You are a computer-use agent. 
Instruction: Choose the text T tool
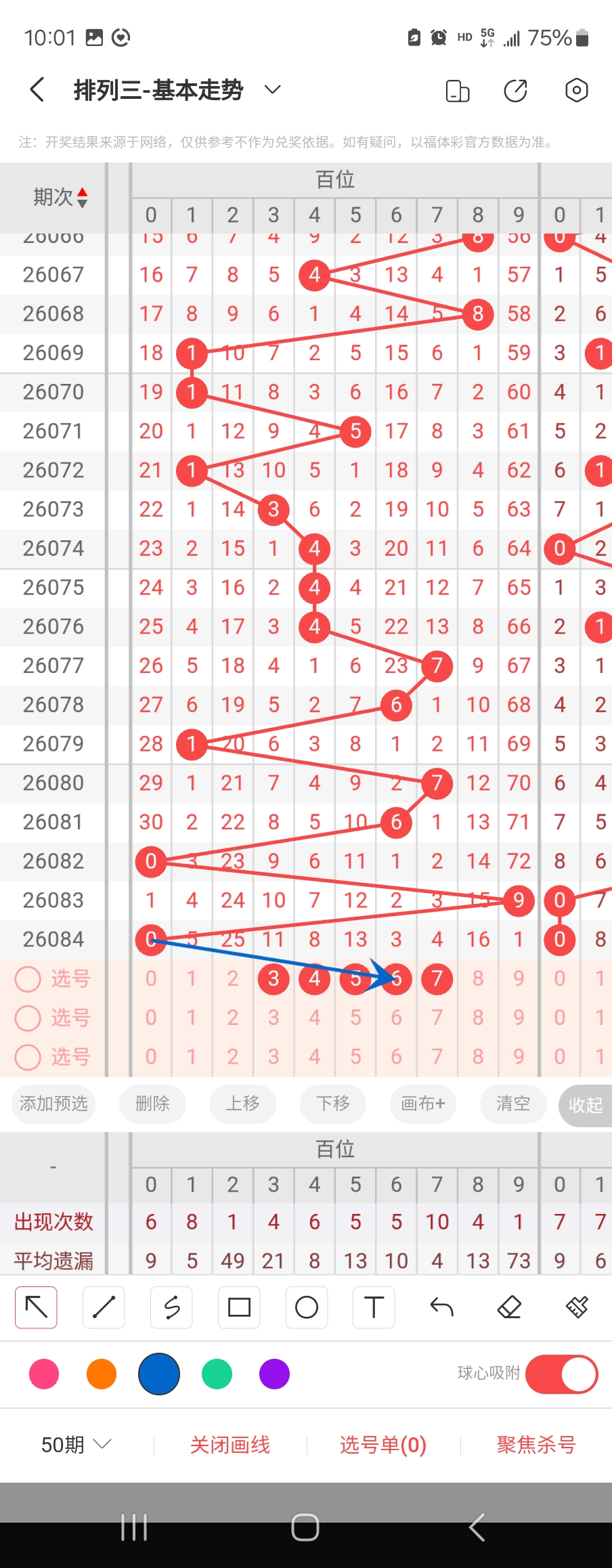pyautogui.click(x=374, y=1307)
